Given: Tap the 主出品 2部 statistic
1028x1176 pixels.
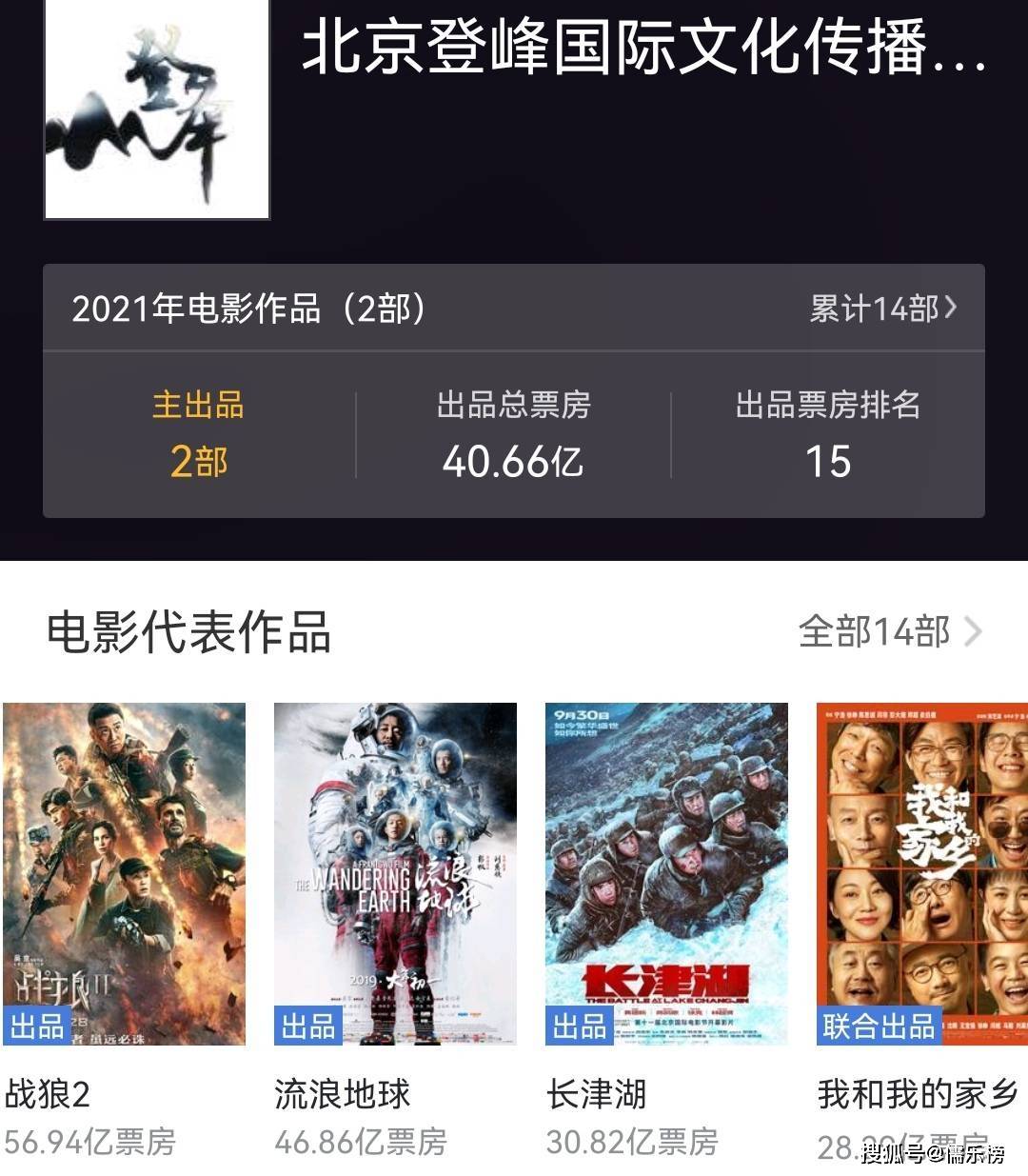Looking at the screenshot, I should pyautogui.click(x=198, y=434).
